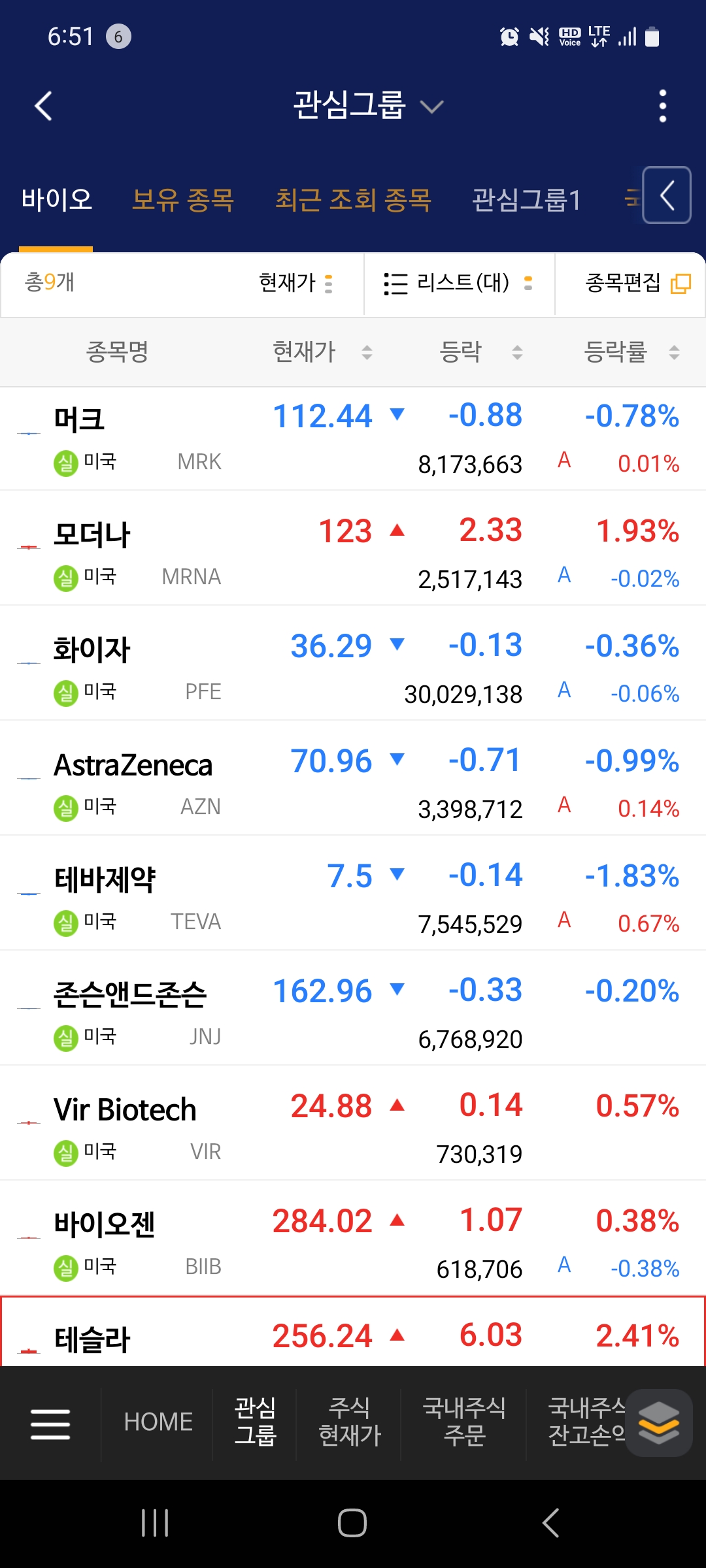Open the 머크 MRK stock row
Screen dimensions: 706x1568
pyautogui.click(x=353, y=438)
